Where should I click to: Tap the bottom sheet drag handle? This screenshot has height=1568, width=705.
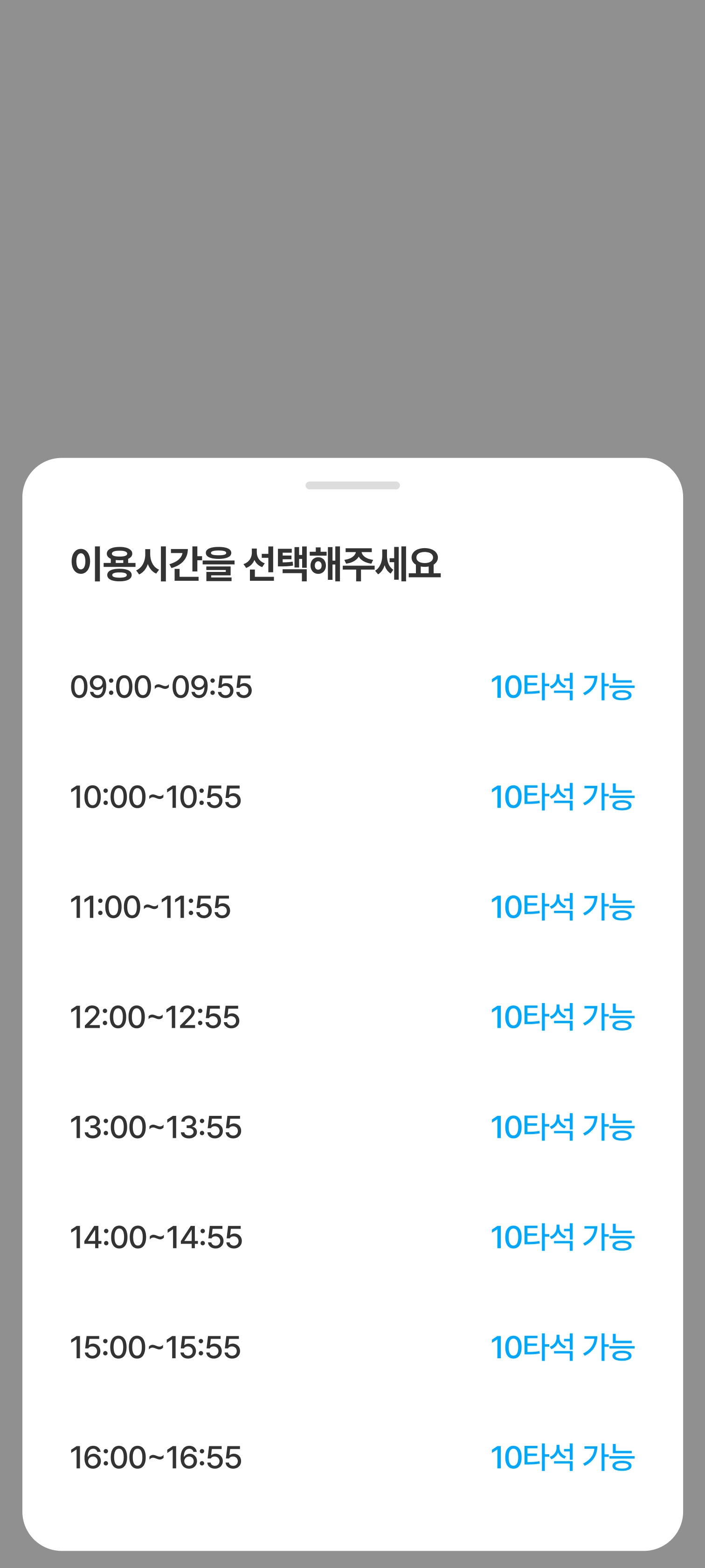tap(352, 485)
